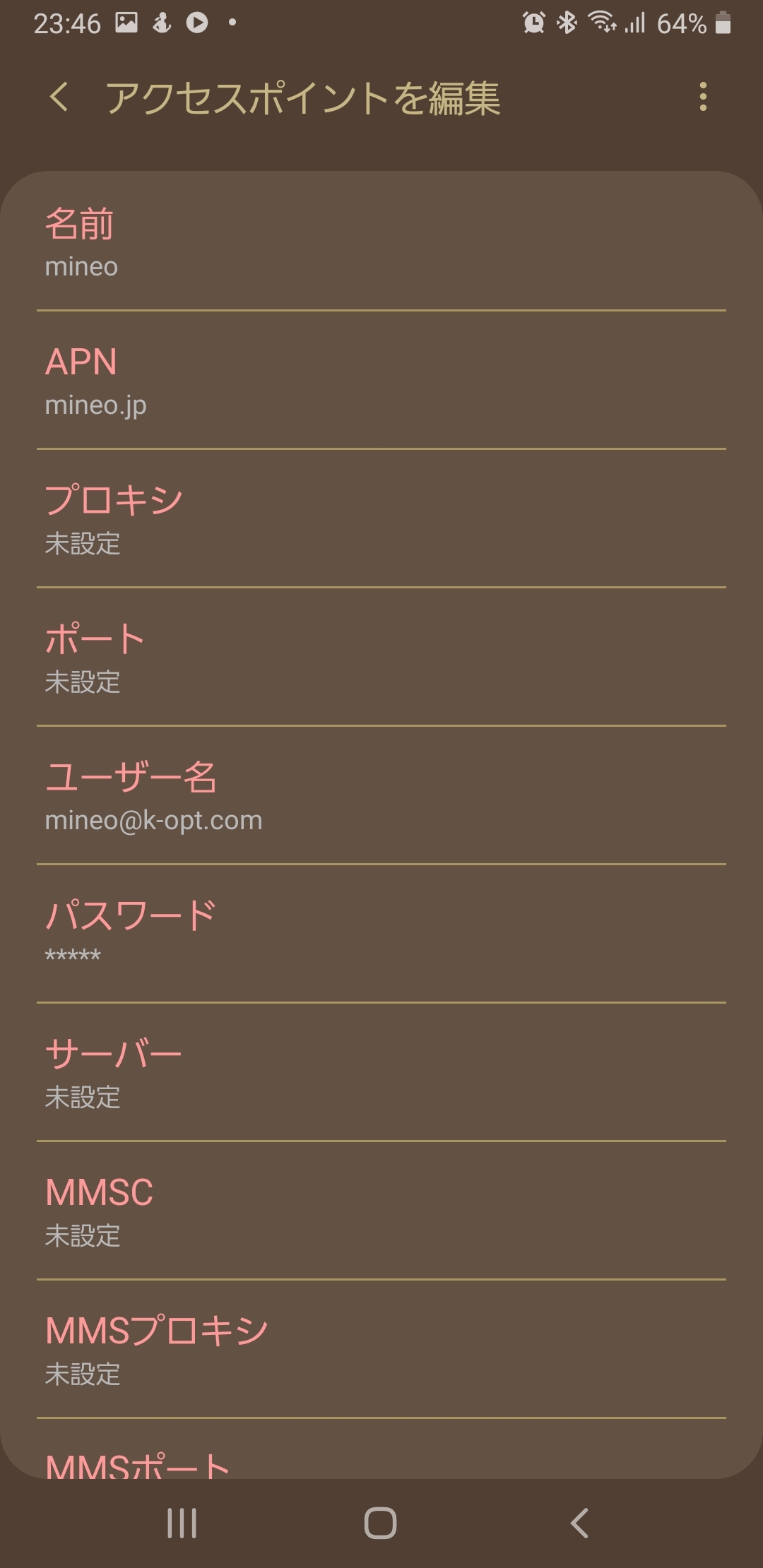Open recent apps from the navigation bar
Viewport: 763px width, 1568px height.
coord(182,1523)
